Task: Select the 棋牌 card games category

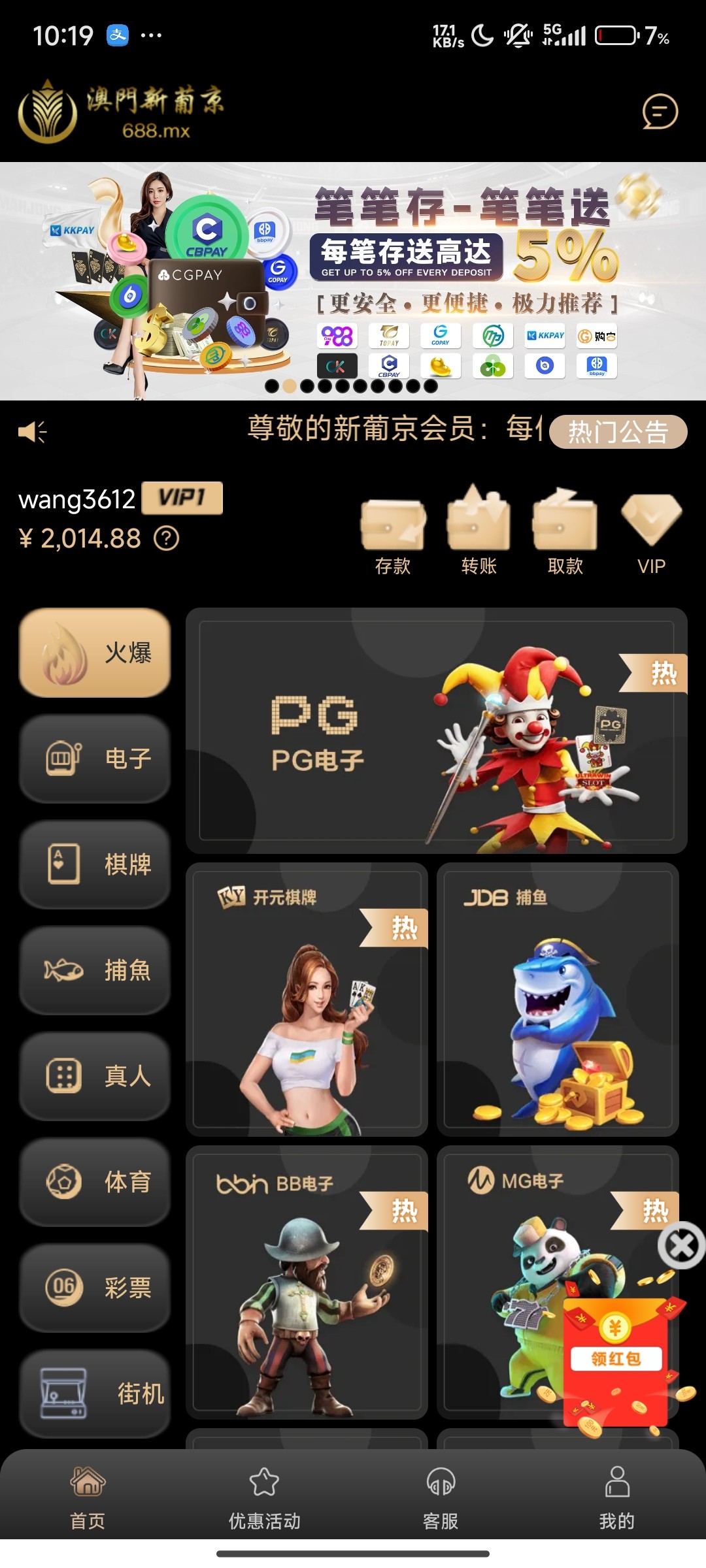Action: [93, 865]
